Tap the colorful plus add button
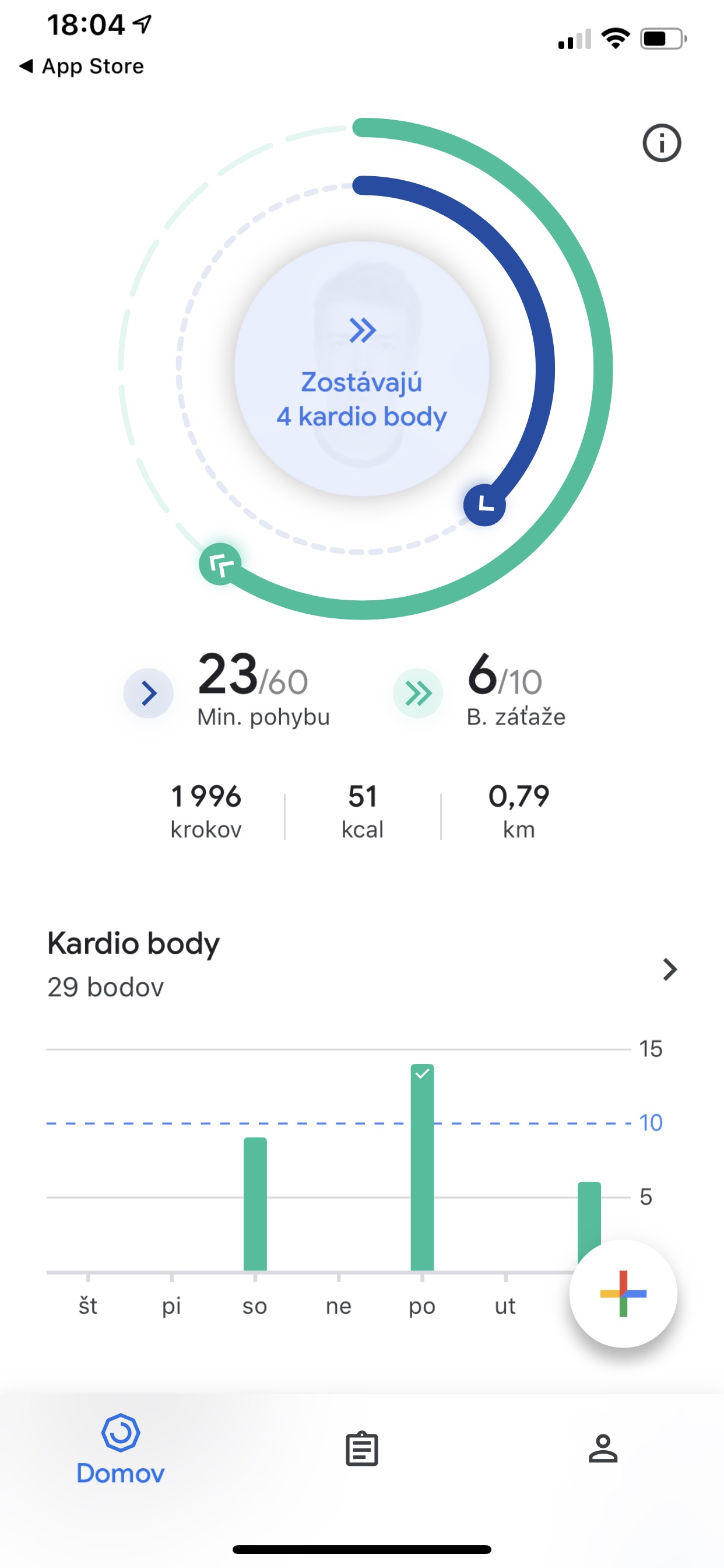The height and width of the screenshot is (1568, 724). (x=623, y=1293)
